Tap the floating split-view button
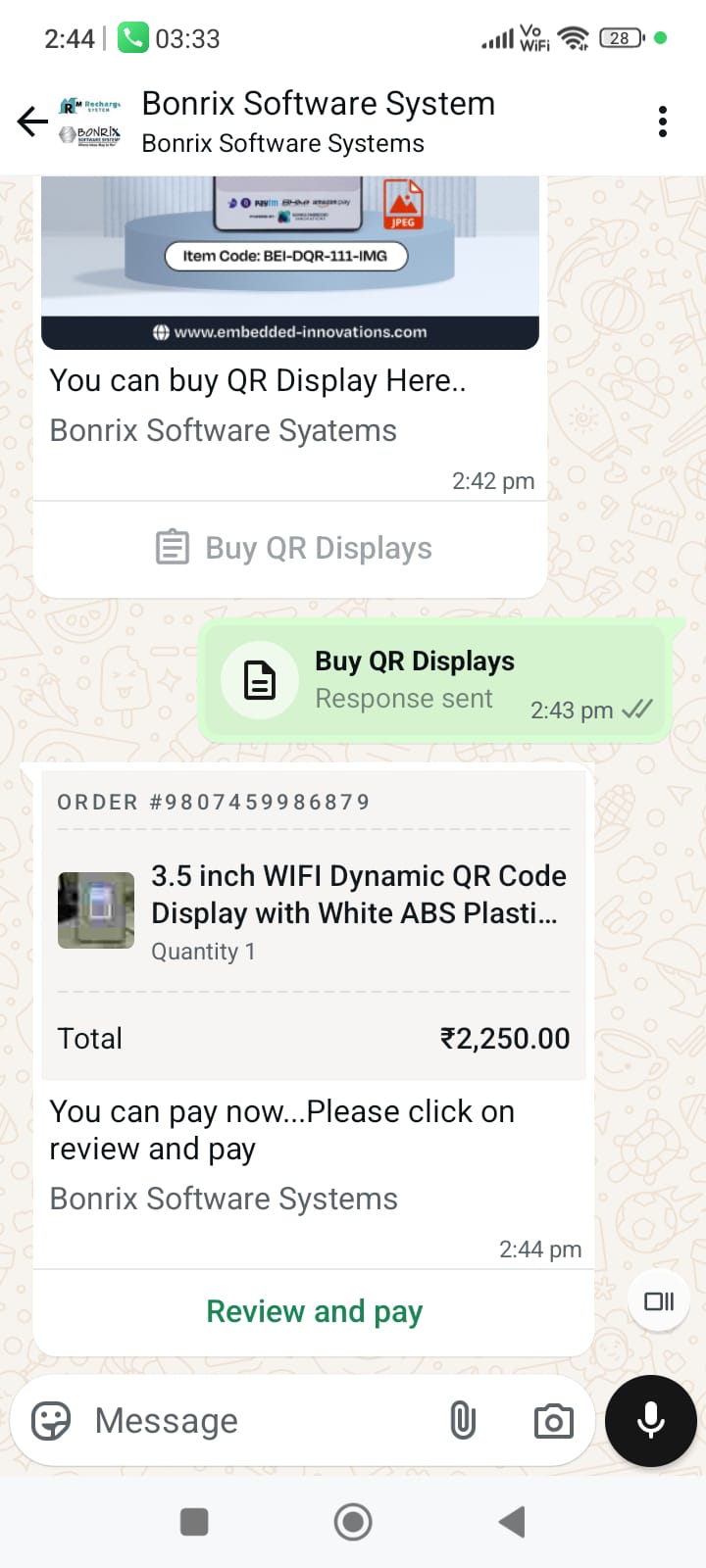 659,1301
